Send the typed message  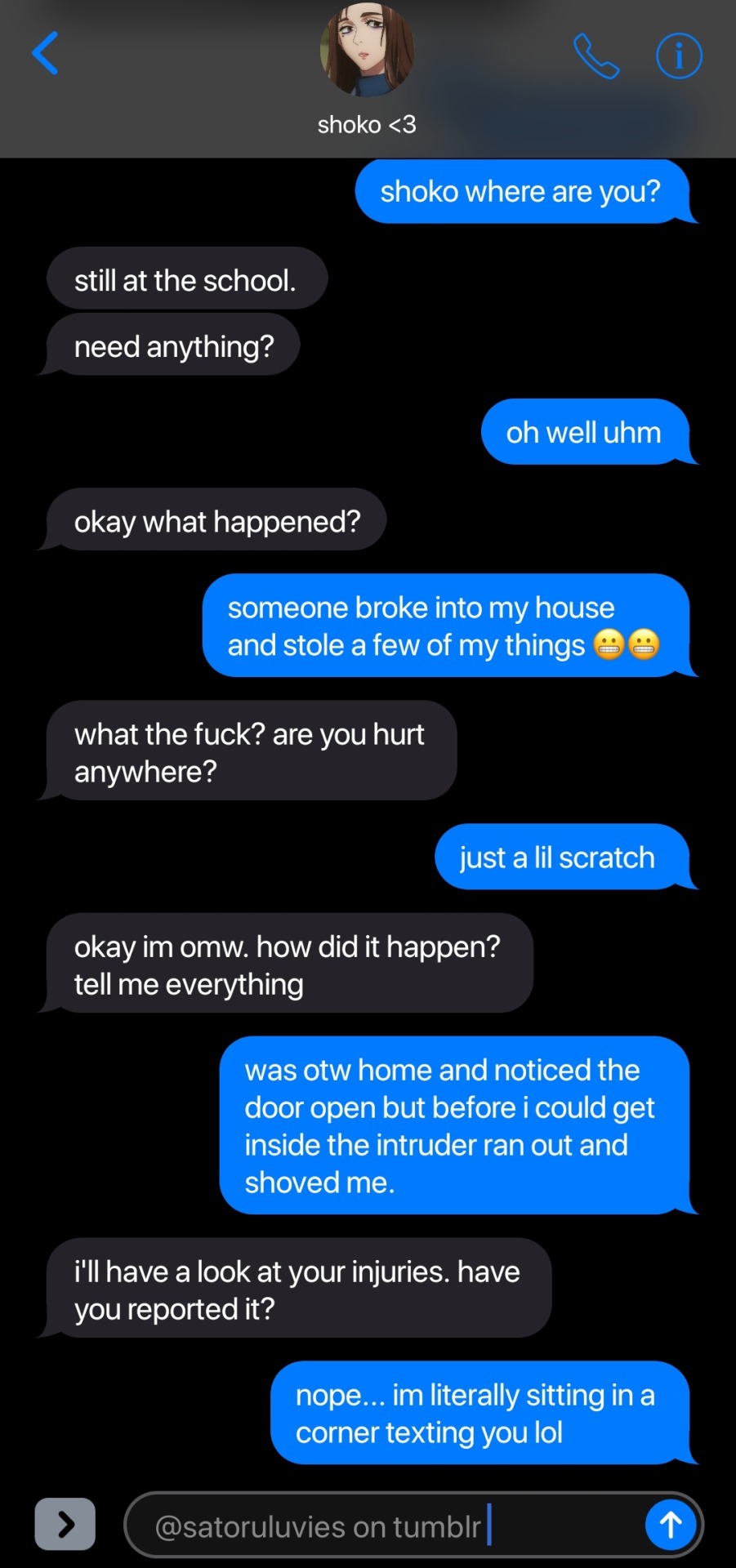point(670,1524)
